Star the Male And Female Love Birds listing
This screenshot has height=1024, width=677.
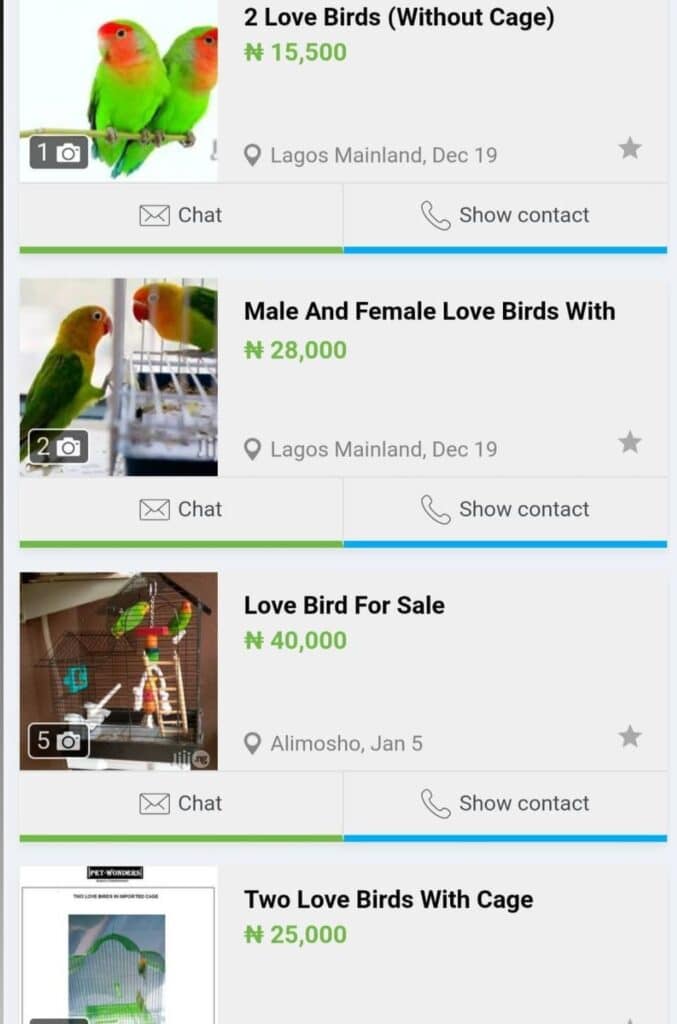[629, 443]
